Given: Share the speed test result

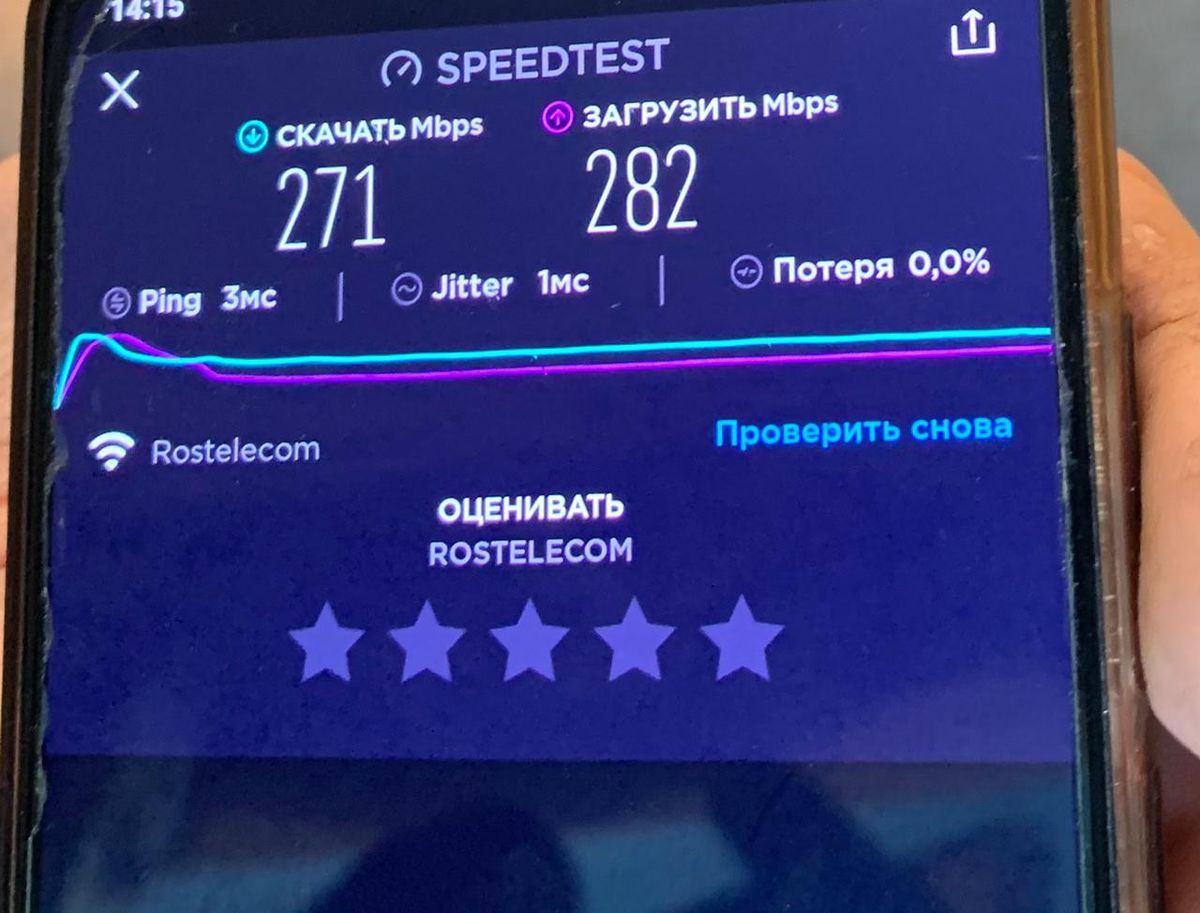Looking at the screenshot, I should click(x=972, y=34).
